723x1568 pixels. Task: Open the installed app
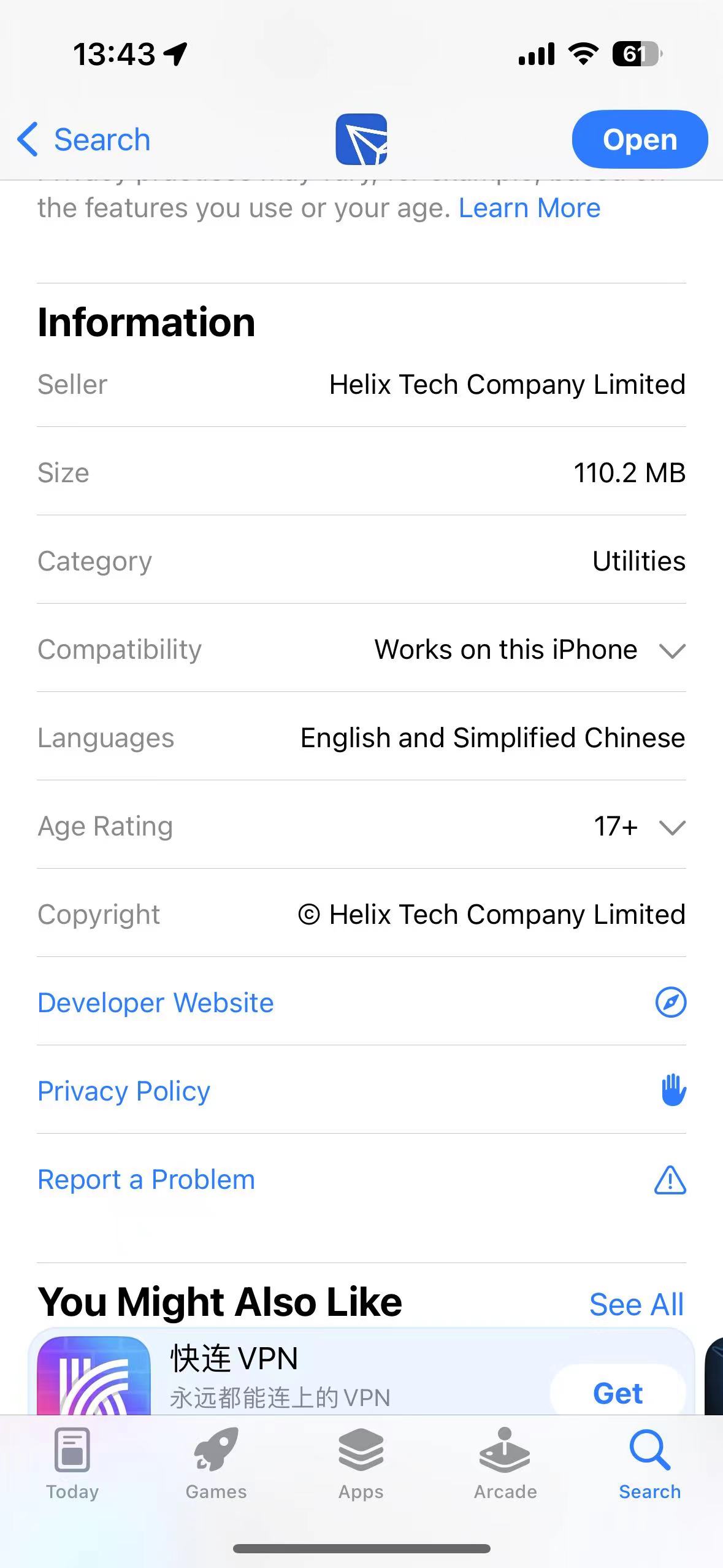[x=639, y=140]
